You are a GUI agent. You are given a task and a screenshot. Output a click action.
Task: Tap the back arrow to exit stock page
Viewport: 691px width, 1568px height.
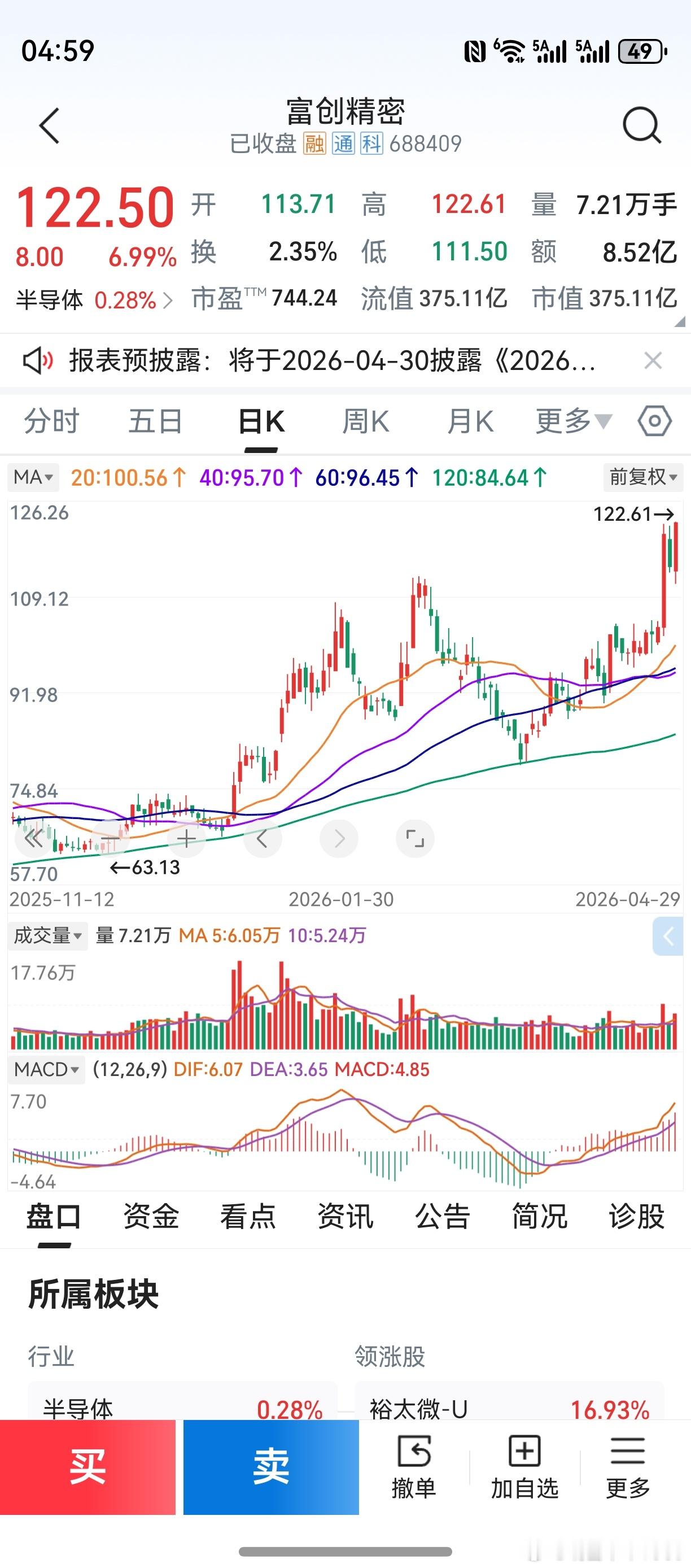point(49,125)
